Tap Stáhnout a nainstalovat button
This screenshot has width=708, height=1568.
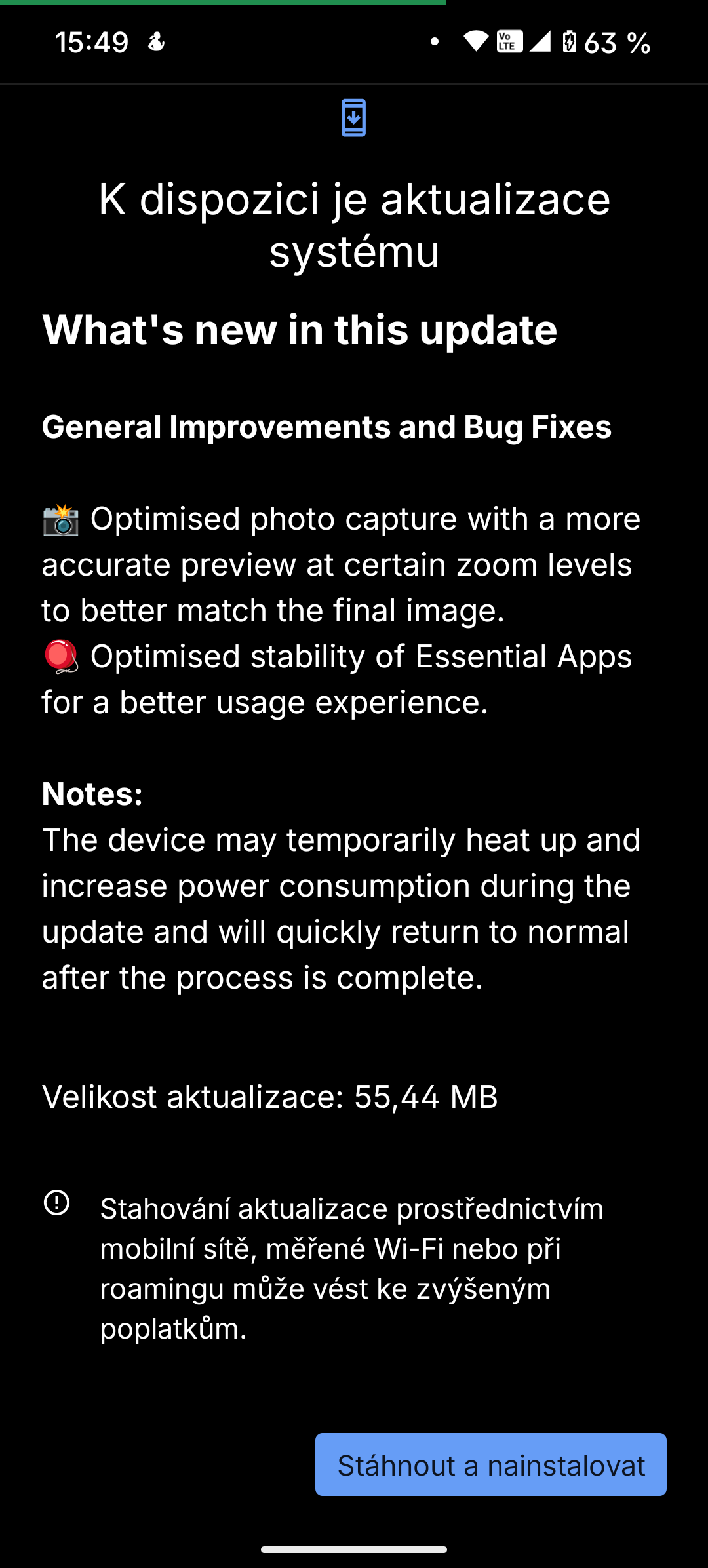point(490,1465)
